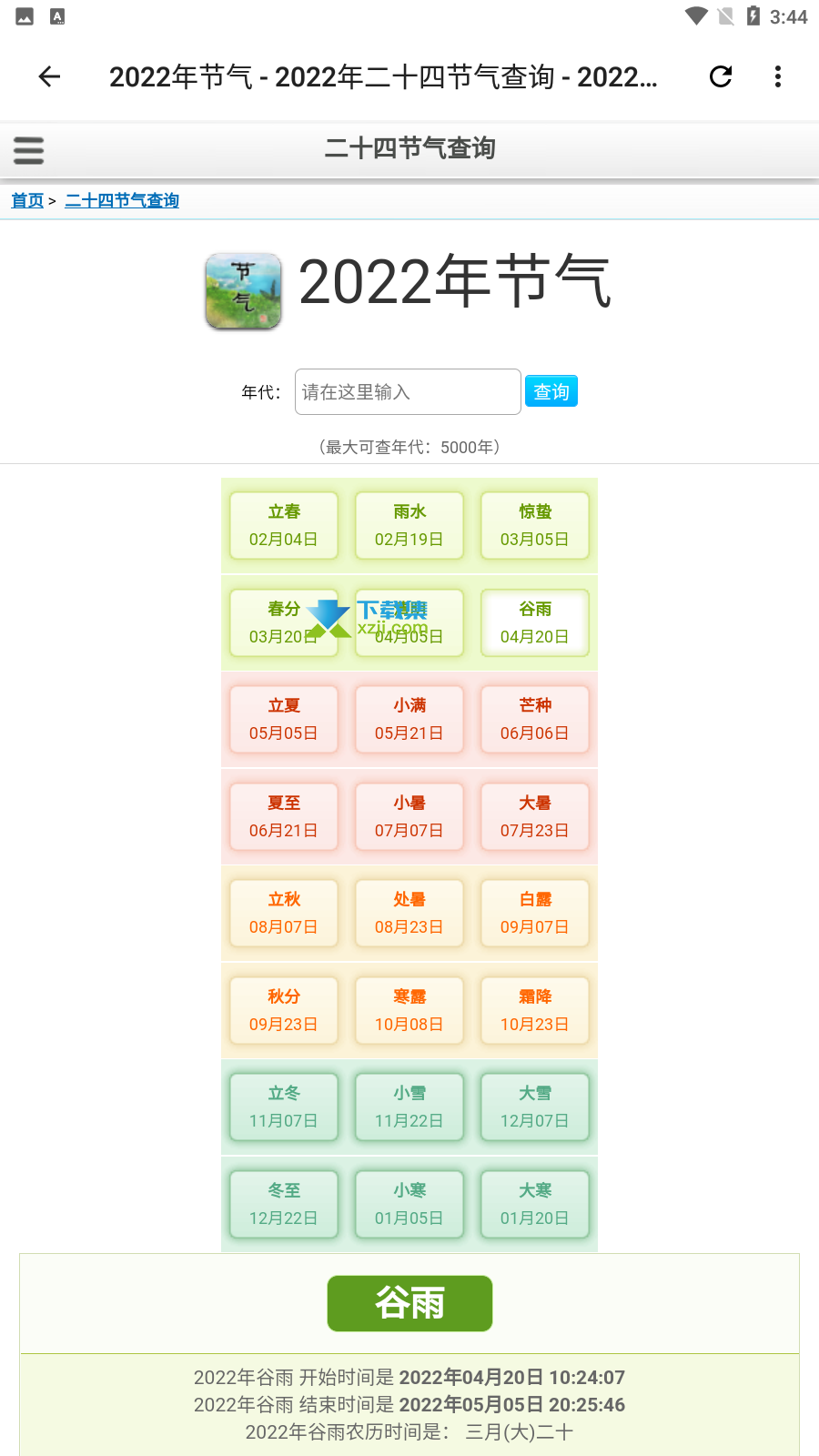Select the 谷雨 04月20日 tile in the grid
819x1456 pixels.
click(535, 623)
